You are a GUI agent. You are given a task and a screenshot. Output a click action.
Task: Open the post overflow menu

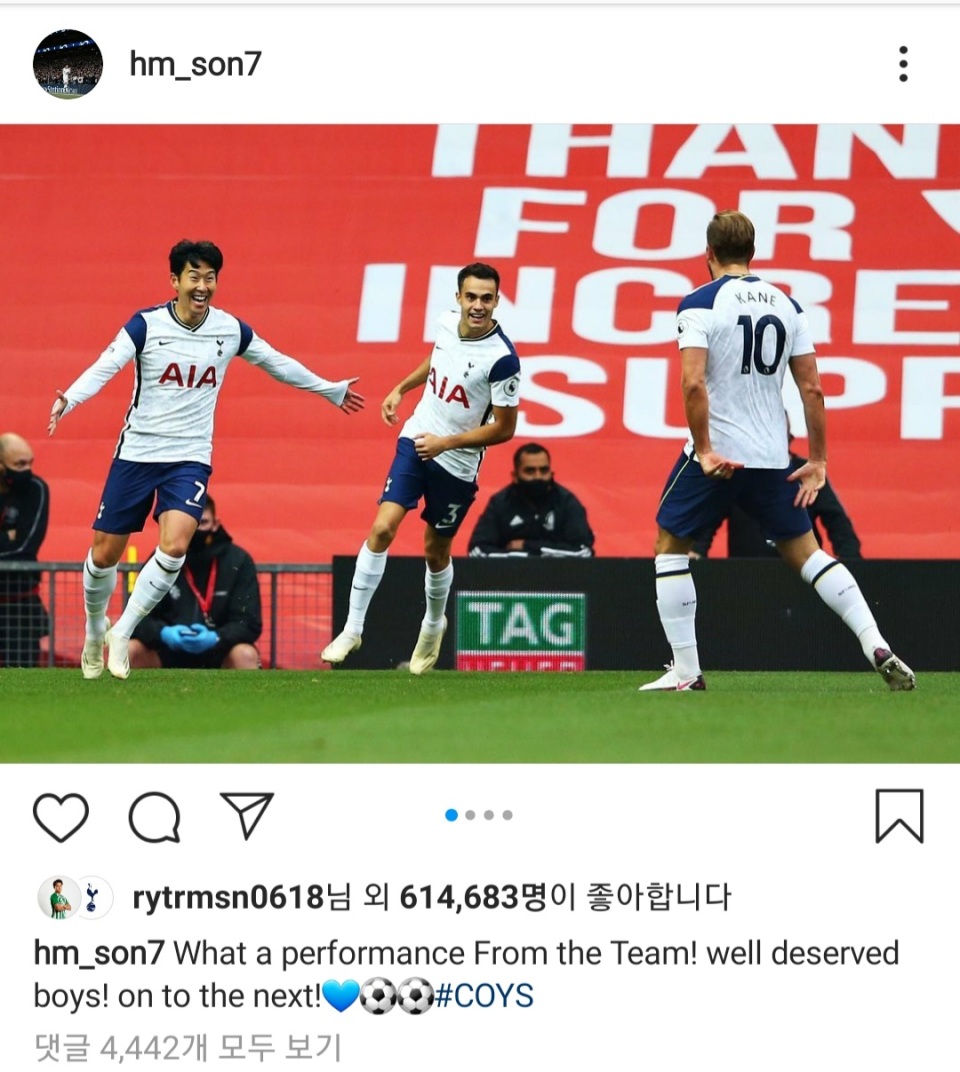(903, 64)
